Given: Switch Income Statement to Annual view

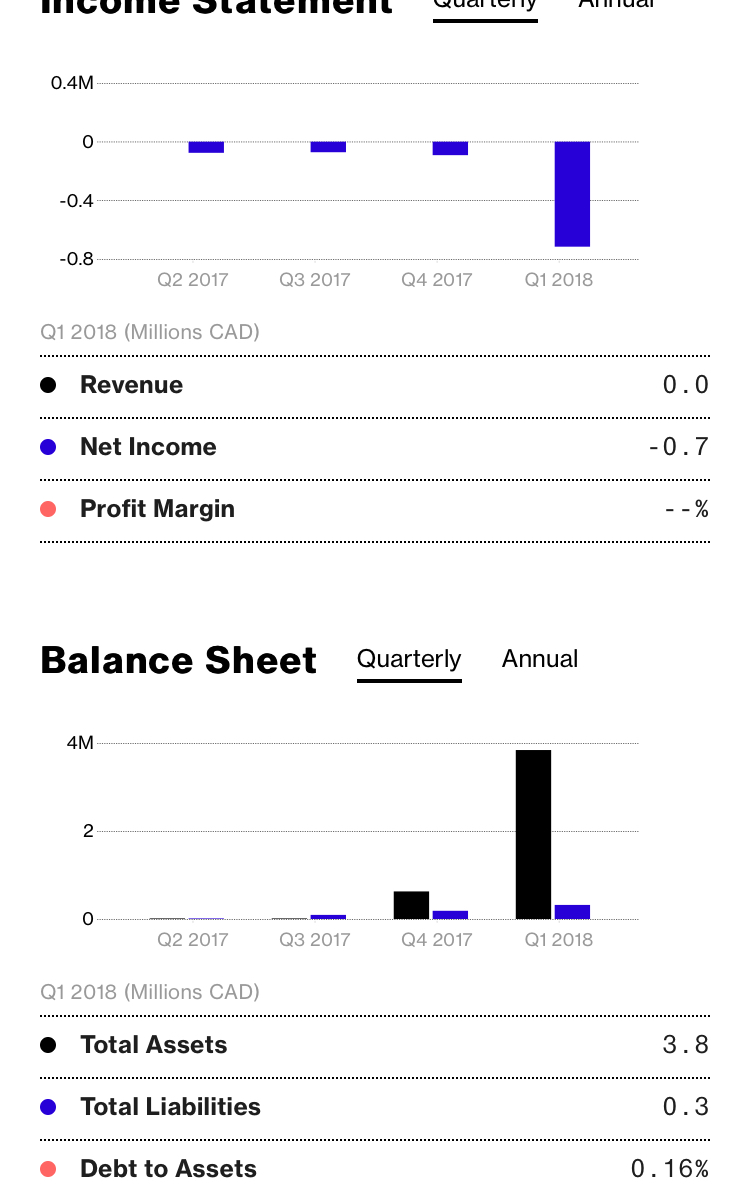Looking at the screenshot, I should (x=616, y=4).
